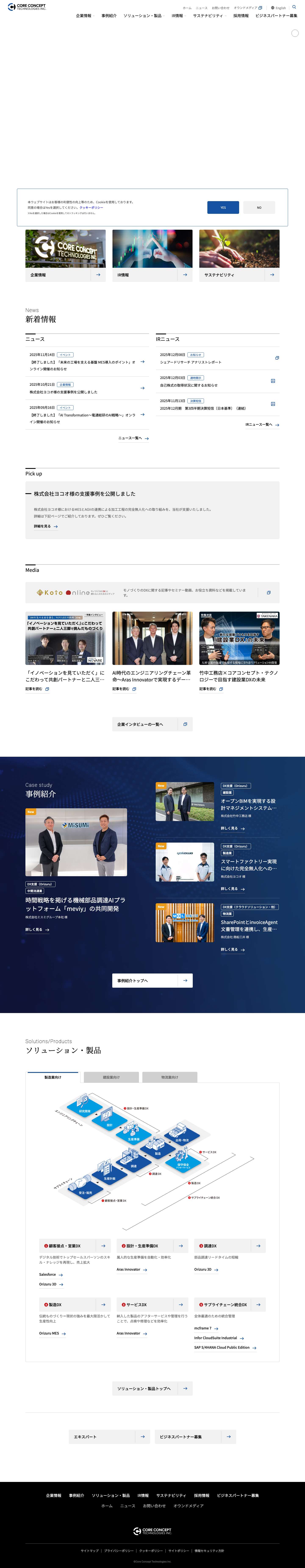Open the クッキーポリシー link in the cookie banner
The height and width of the screenshot is (1568, 305).
click(91, 207)
